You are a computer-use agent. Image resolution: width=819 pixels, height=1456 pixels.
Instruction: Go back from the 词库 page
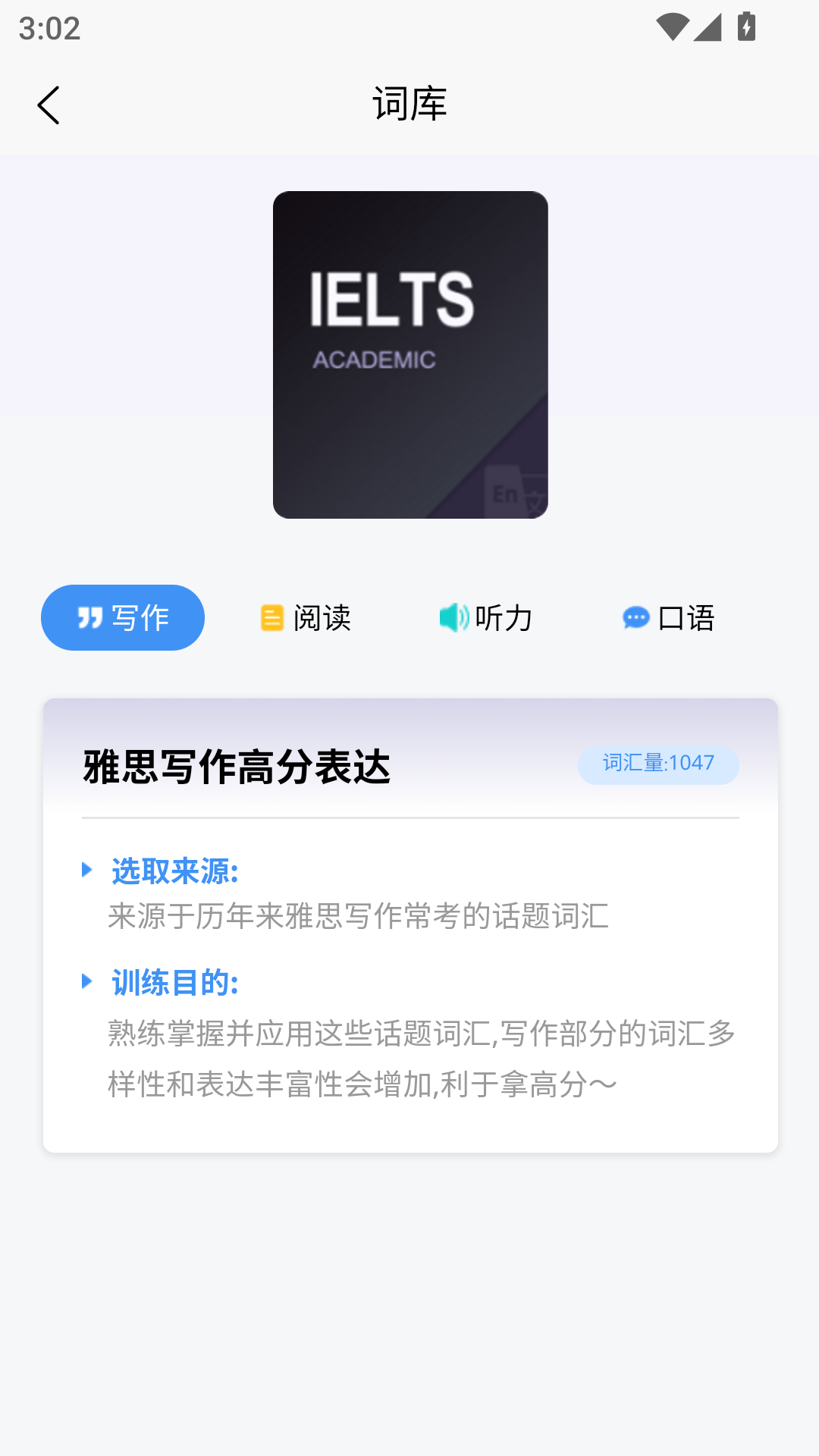coord(49,105)
